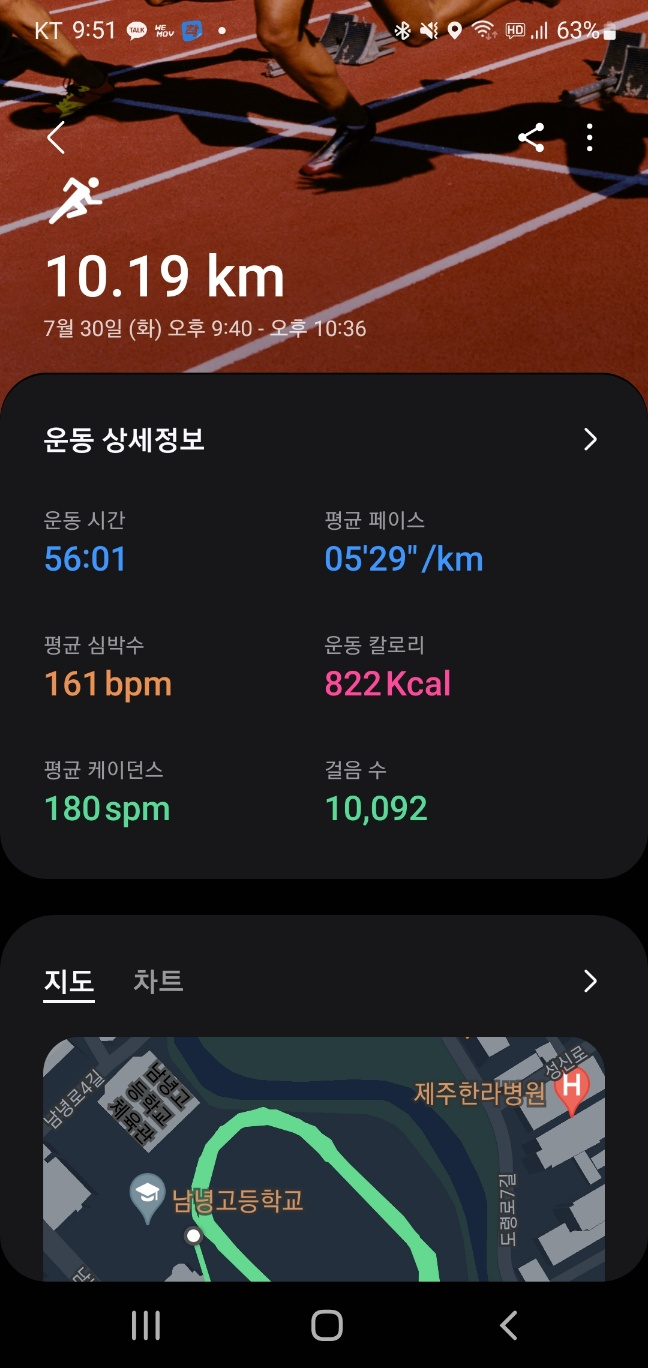Switch to the 차트 tab
Viewport: 648px width, 1368px height.
(158, 981)
